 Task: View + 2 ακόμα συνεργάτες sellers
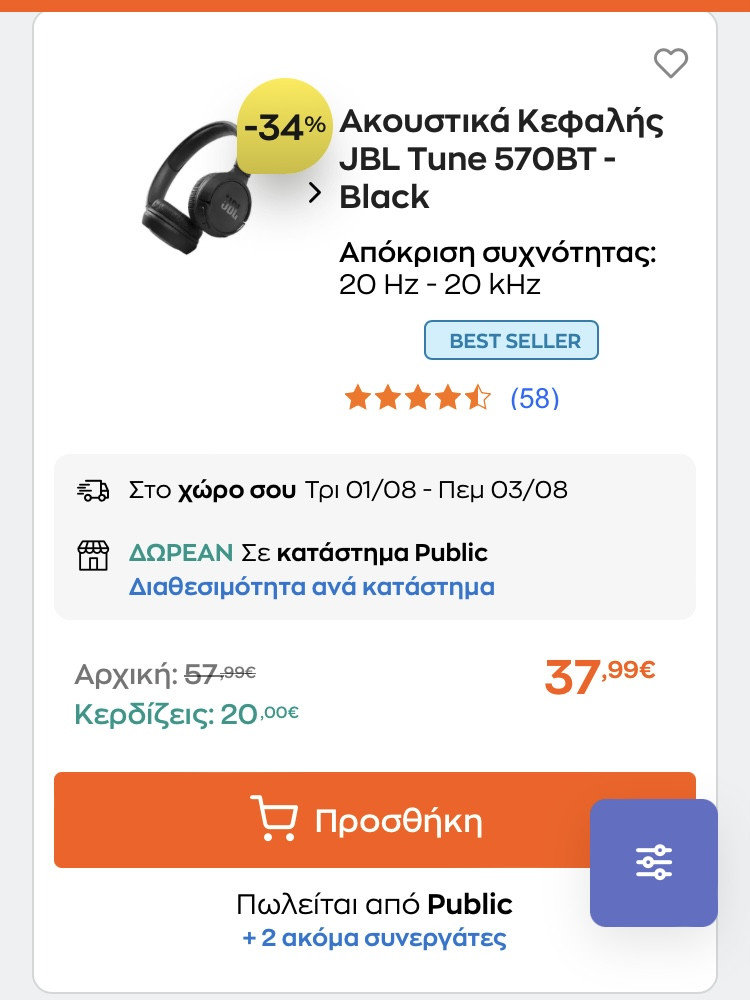point(374,939)
